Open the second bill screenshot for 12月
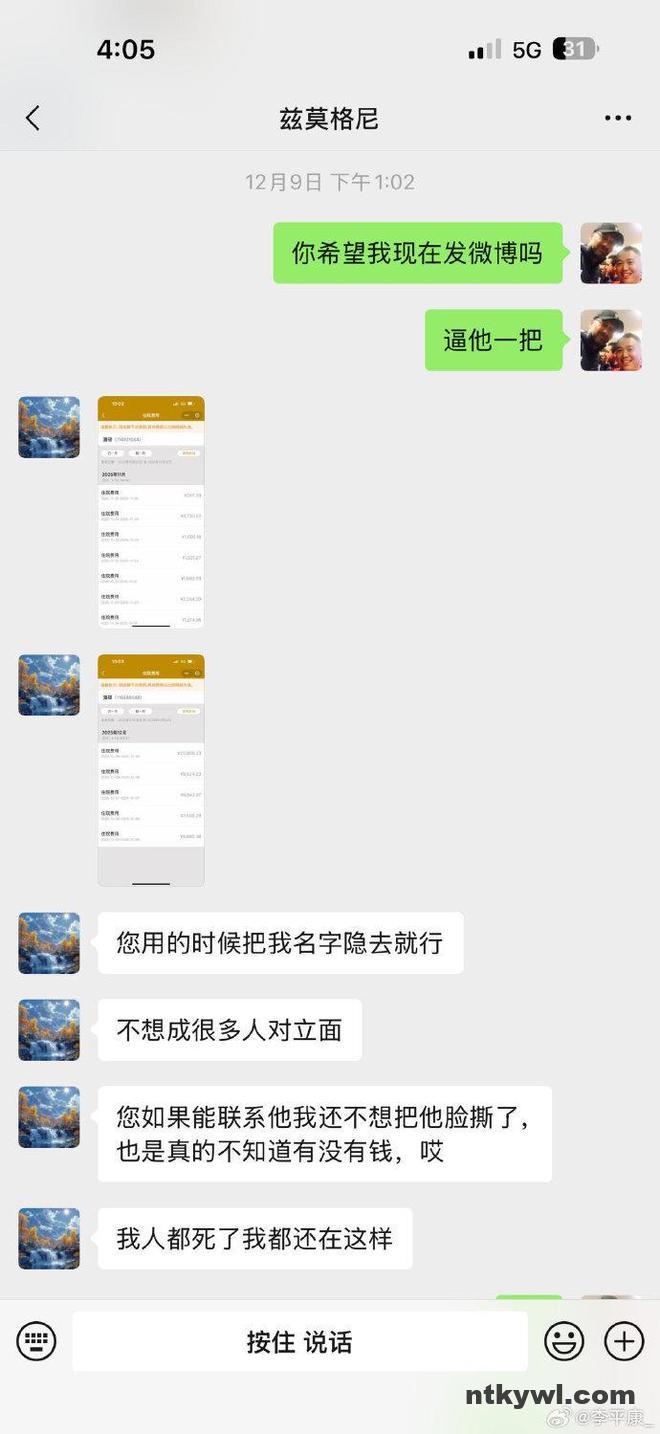 tap(151, 770)
